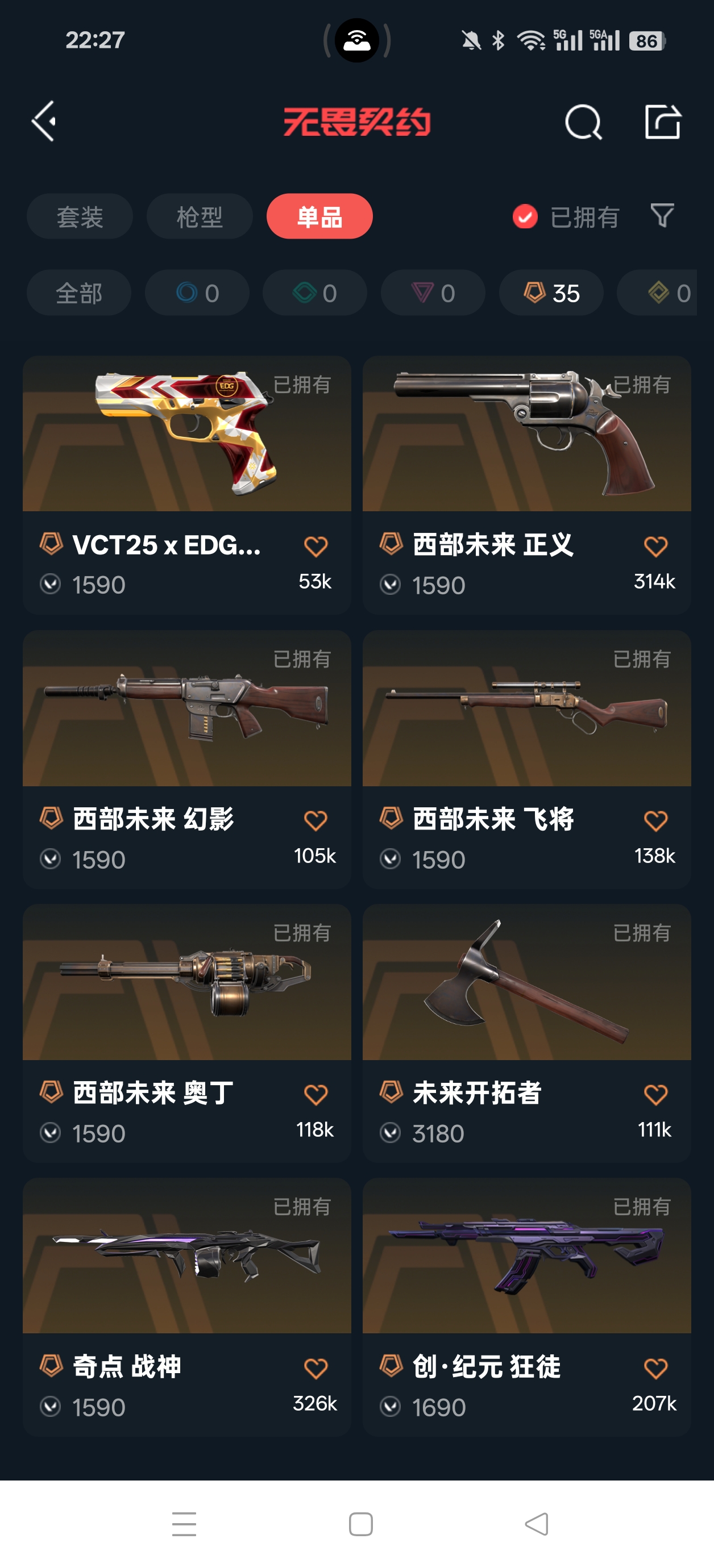Select the 全部 rarity chip
The width and height of the screenshot is (714, 1568).
(78, 293)
